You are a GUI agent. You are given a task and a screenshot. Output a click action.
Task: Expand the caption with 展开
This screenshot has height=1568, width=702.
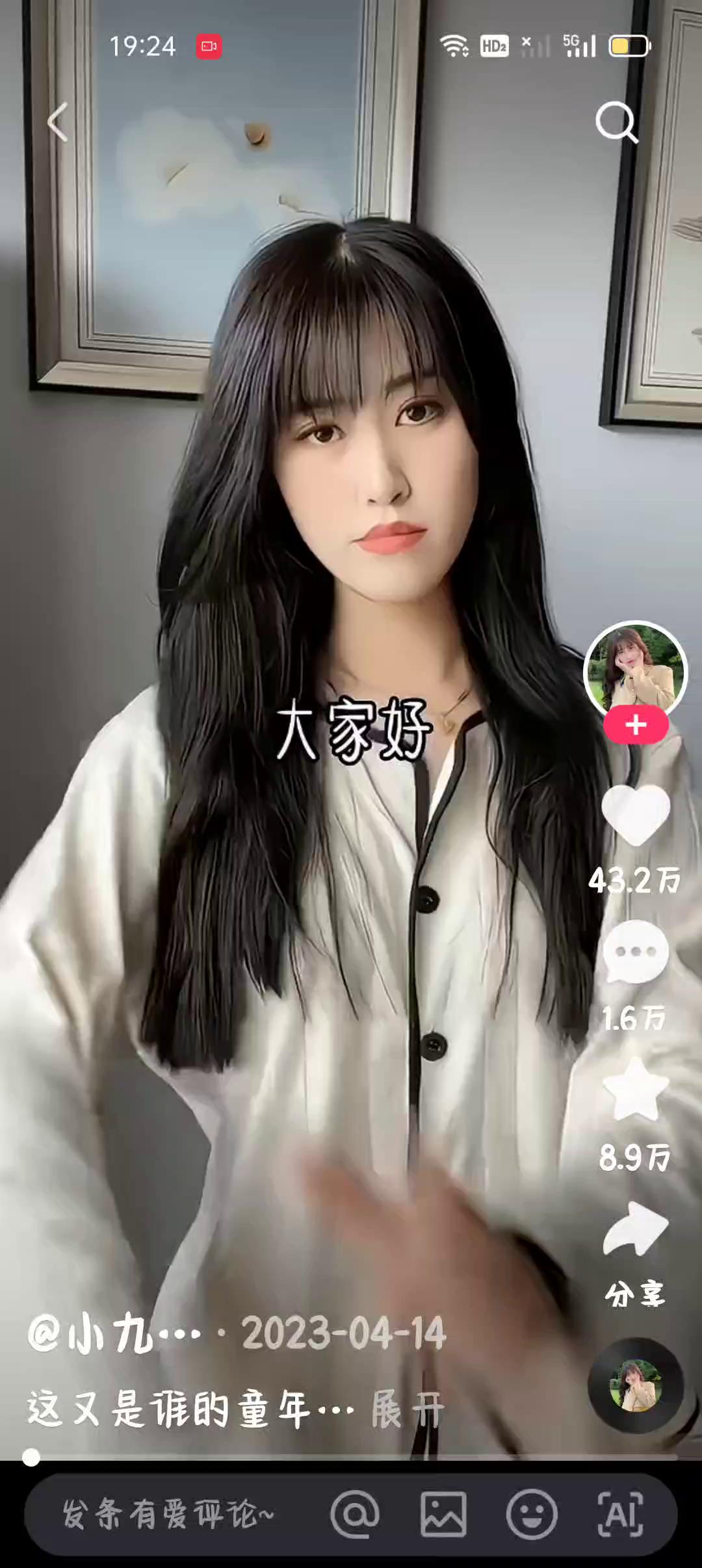pos(408,1409)
